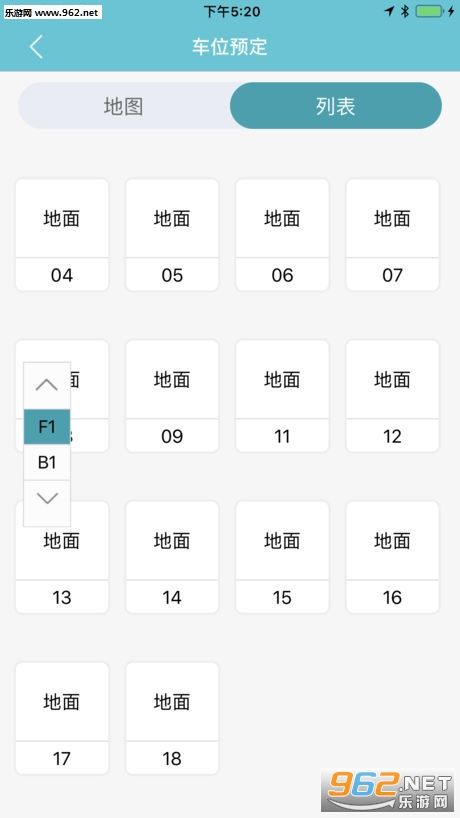Tap parking spot 11
This screenshot has width=460, height=818.
click(x=282, y=396)
